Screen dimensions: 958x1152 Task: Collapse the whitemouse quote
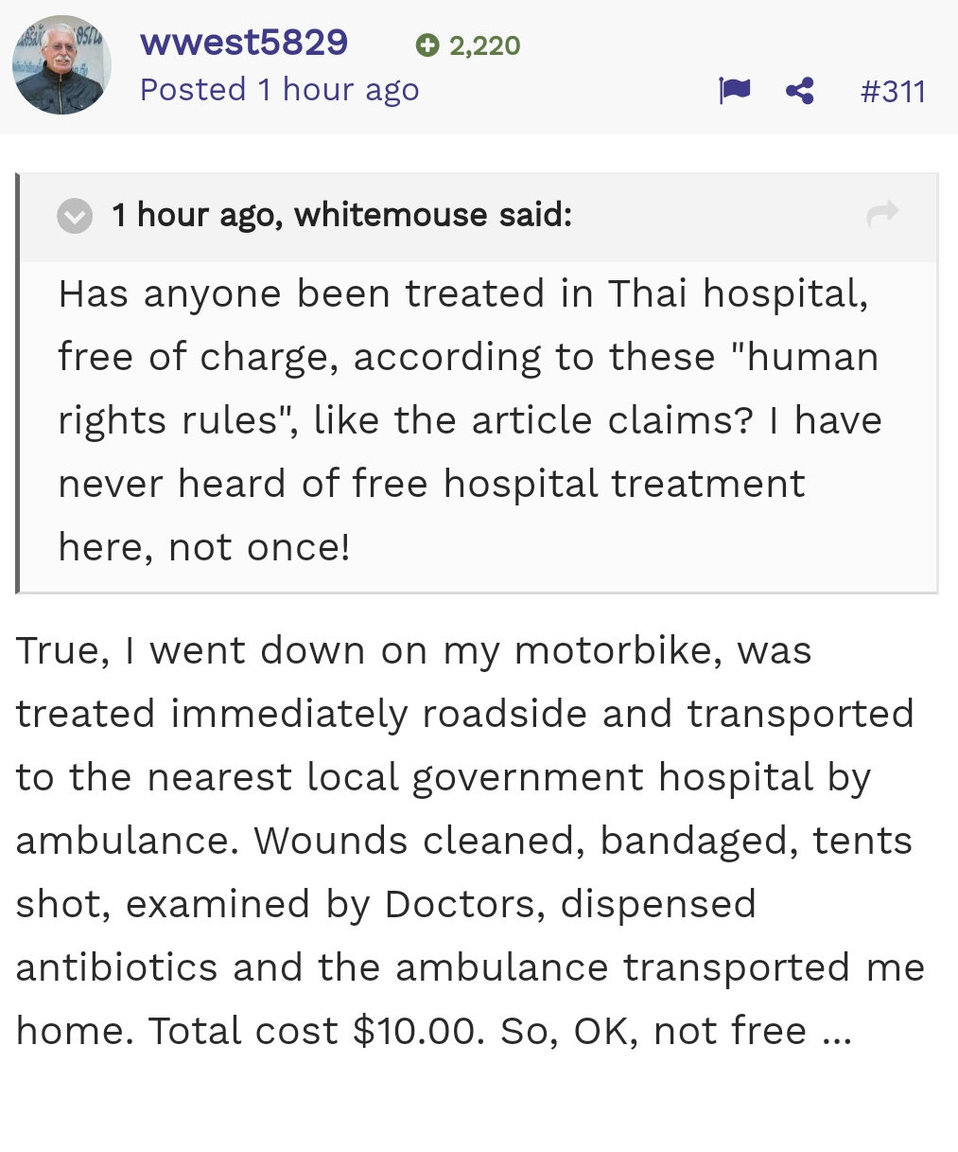click(x=74, y=216)
